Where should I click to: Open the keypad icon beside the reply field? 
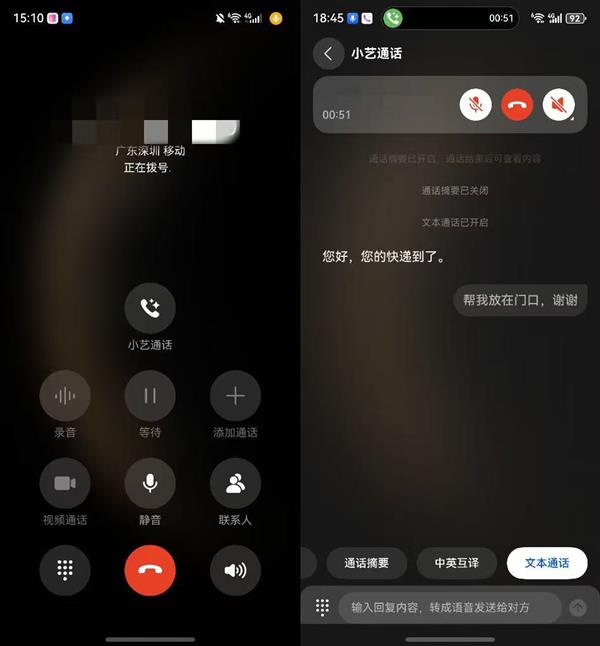(x=322, y=607)
